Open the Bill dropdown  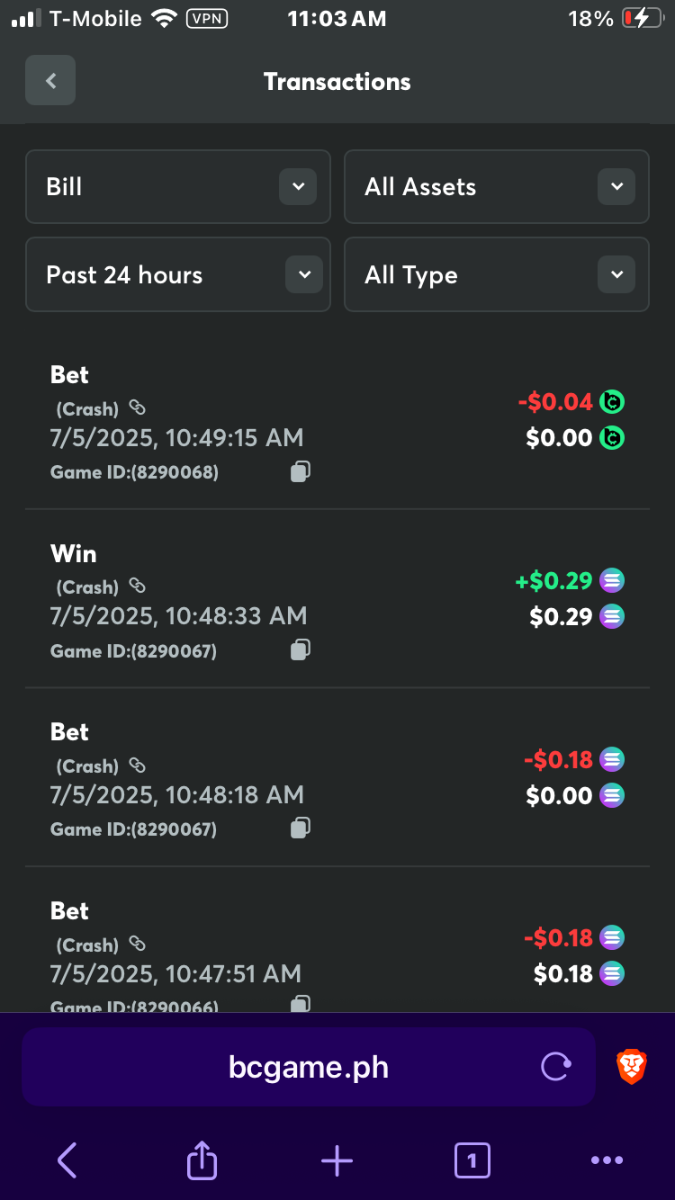click(178, 187)
